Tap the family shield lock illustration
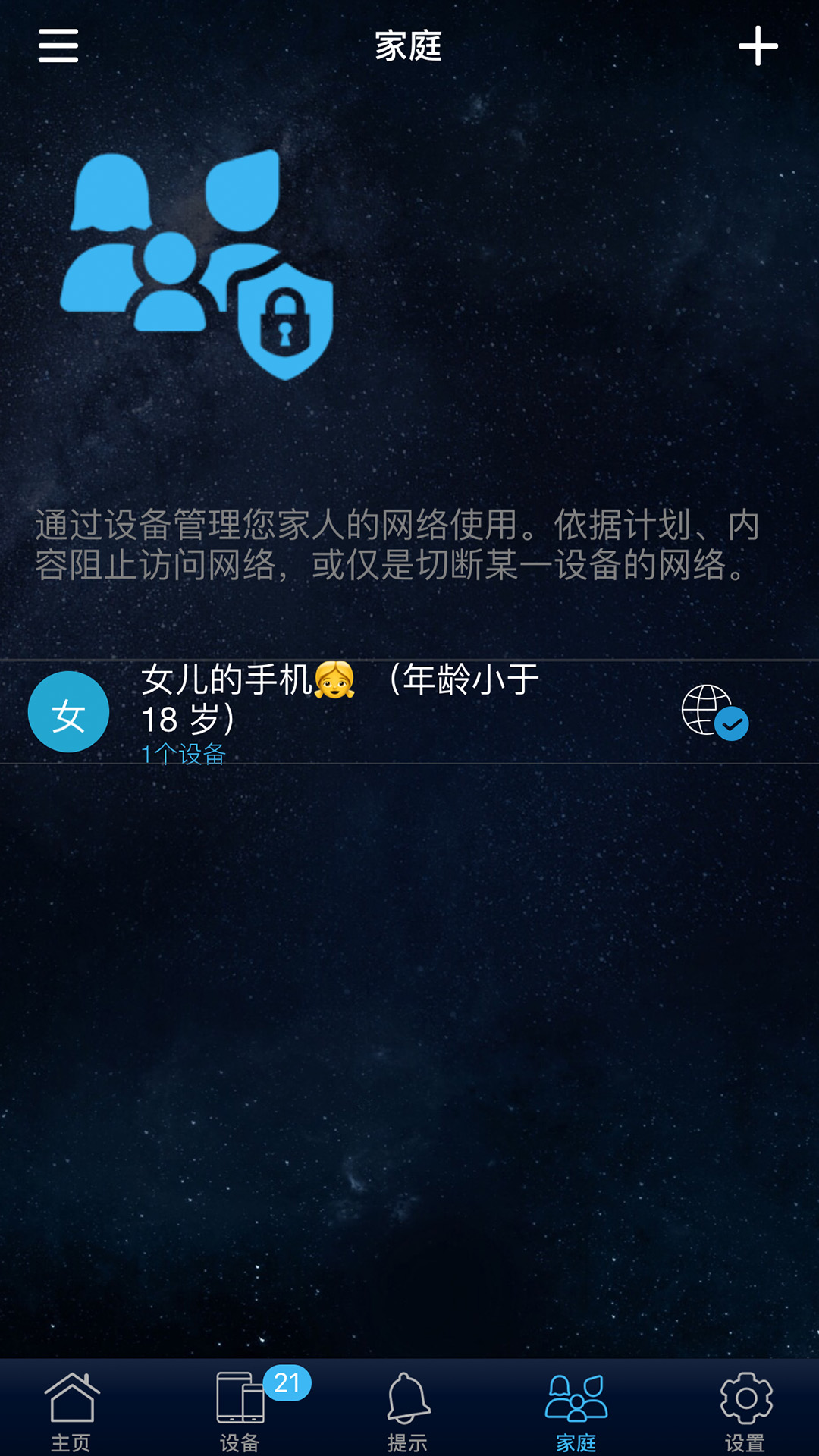Viewport: 819px width, 1456px height. [201, 265]
